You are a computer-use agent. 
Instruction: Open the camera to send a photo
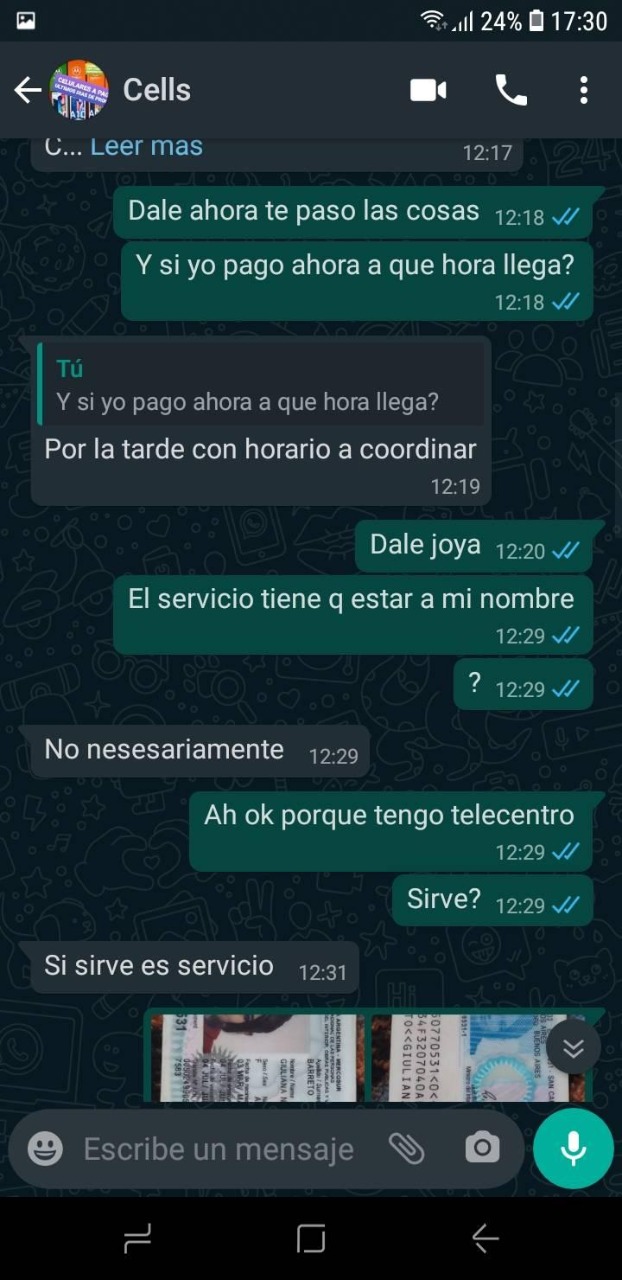point(482,1149)
